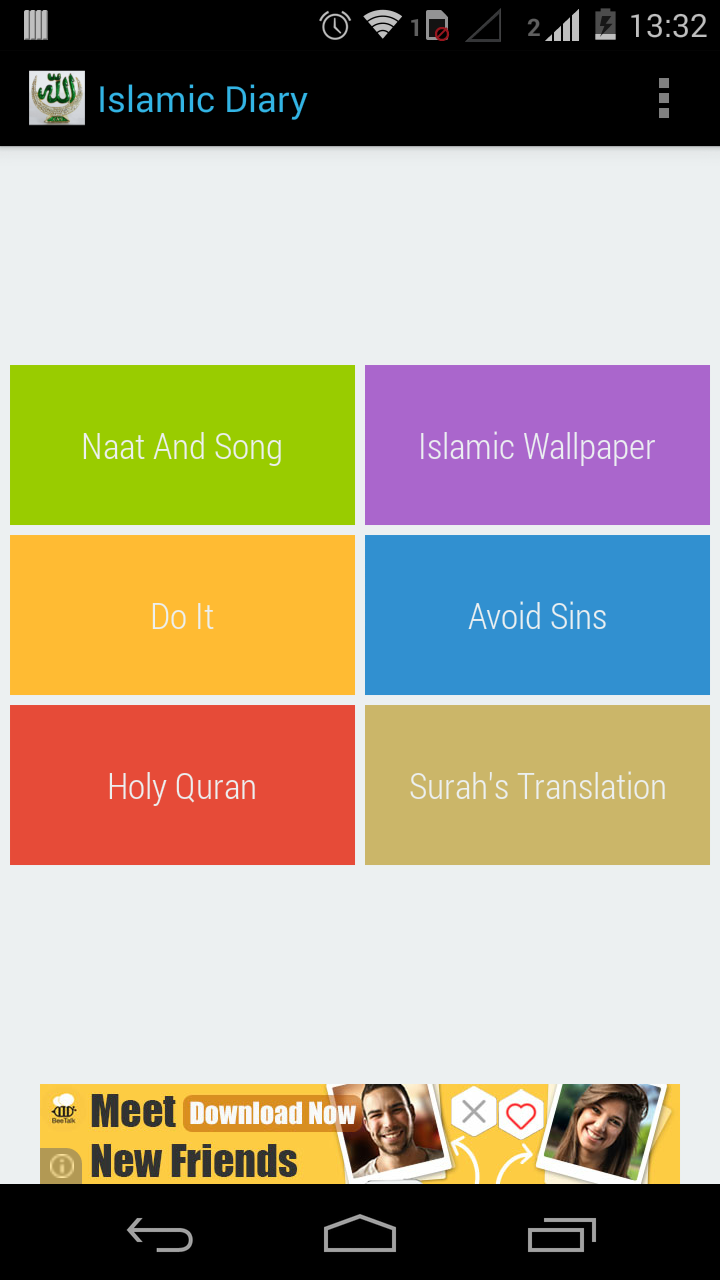Open the Holy Quran

coord(182,785)
